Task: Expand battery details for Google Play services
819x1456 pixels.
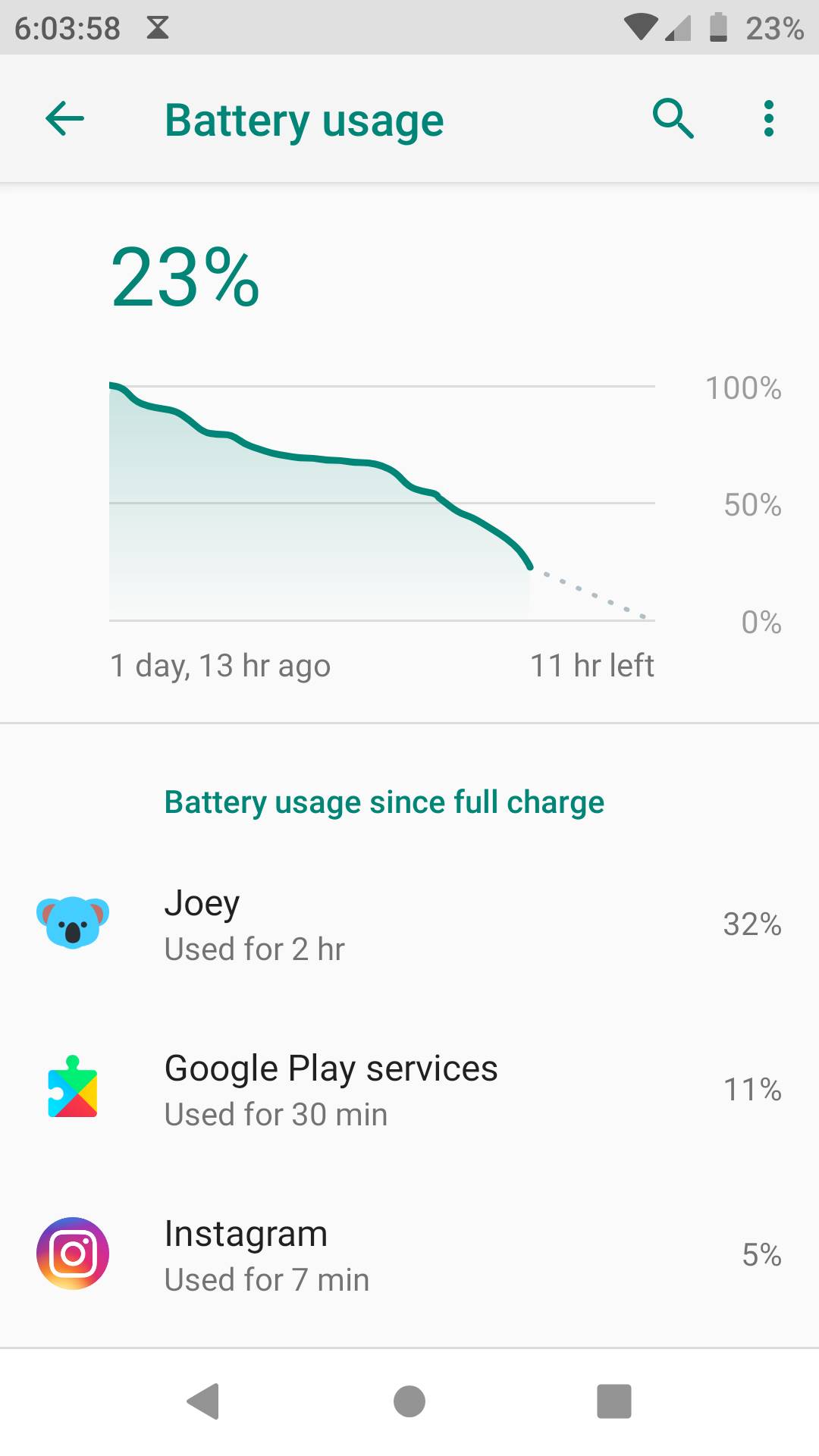Action: pyautogui.click(x=409, y=1090)
